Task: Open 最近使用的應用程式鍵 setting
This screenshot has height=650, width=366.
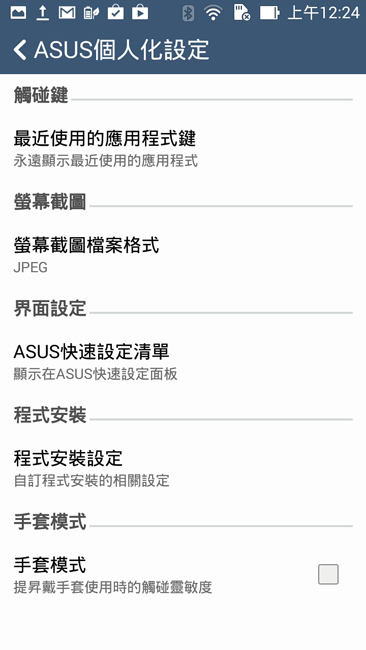Action: click(x=183, y=149)
